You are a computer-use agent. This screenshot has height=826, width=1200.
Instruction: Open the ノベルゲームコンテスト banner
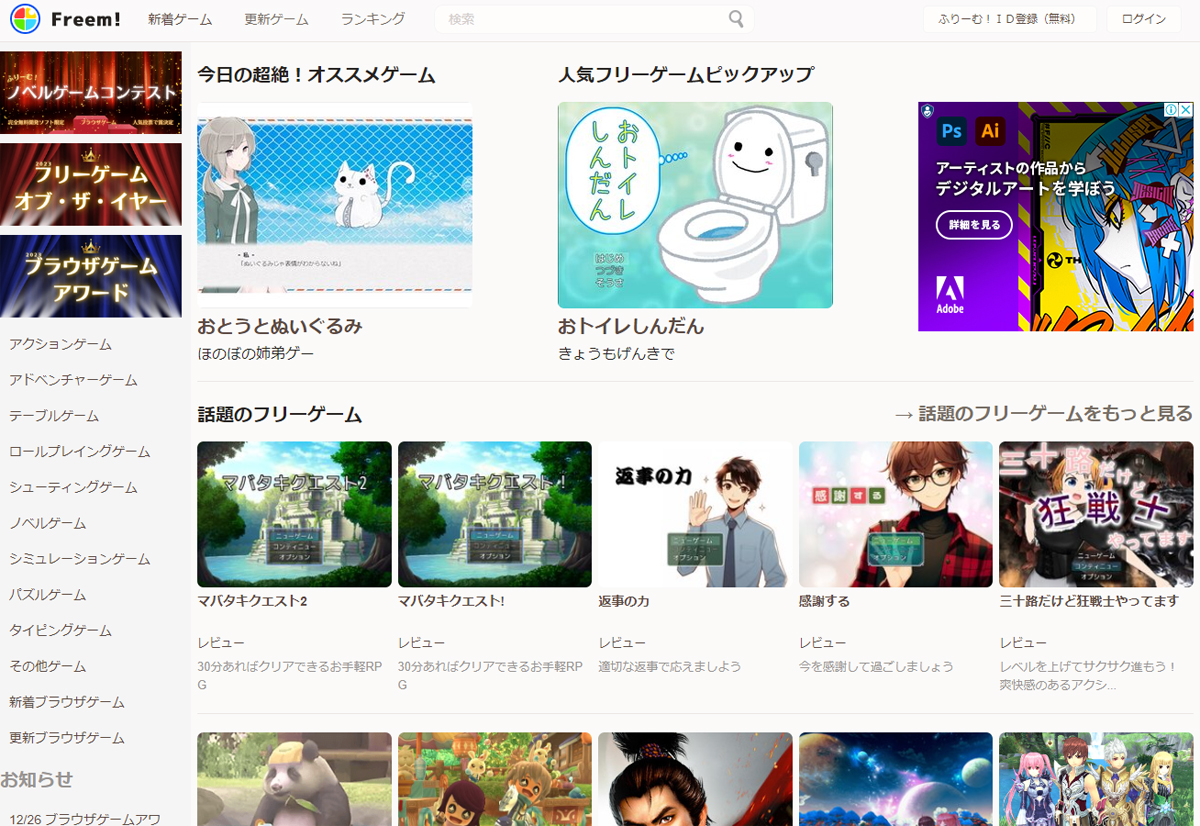point(91,93)
